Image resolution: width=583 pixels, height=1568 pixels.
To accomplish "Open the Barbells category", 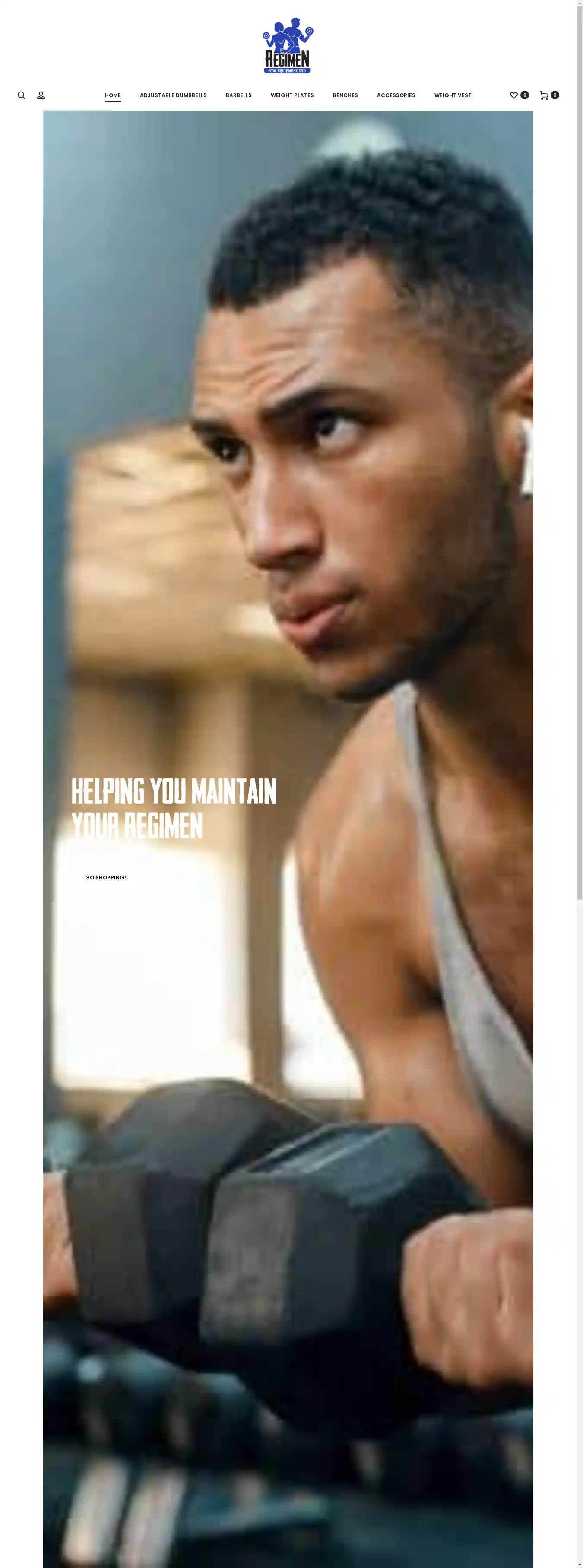I will pyautogui.click(x=238, y=95).
